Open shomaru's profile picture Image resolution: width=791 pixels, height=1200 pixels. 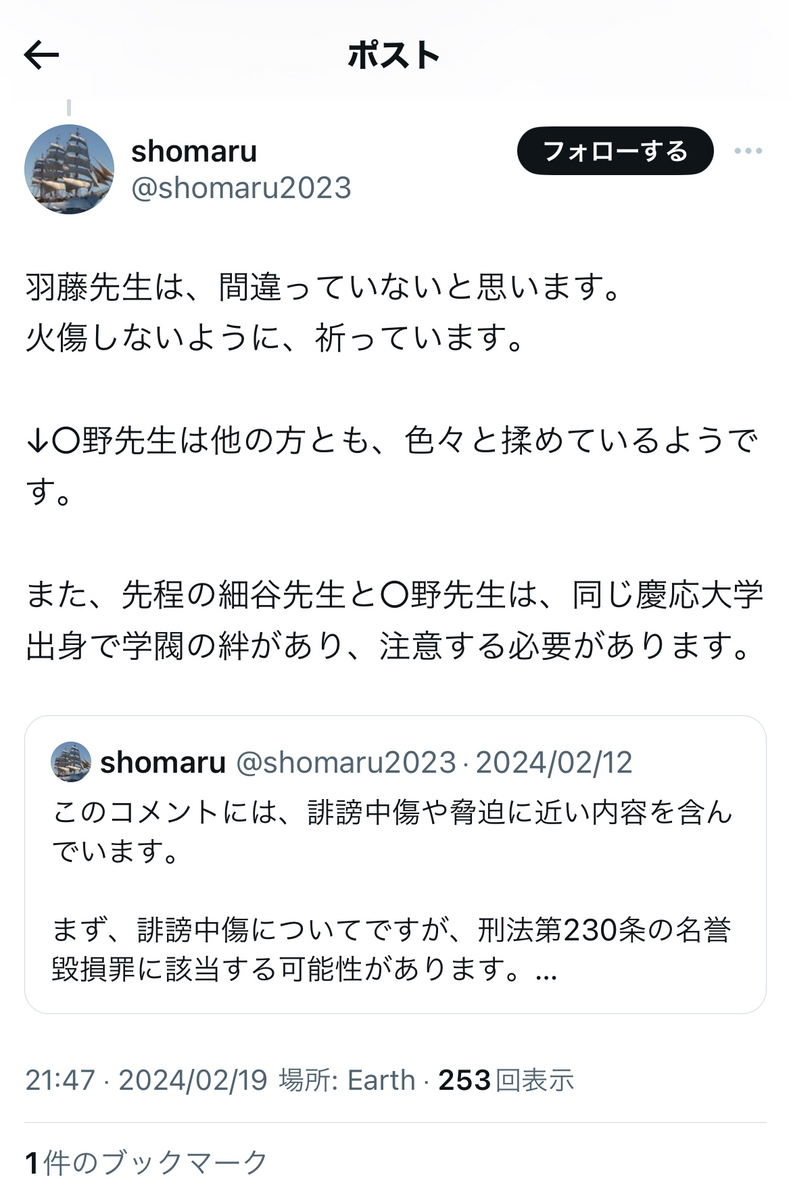click(69, 169)
